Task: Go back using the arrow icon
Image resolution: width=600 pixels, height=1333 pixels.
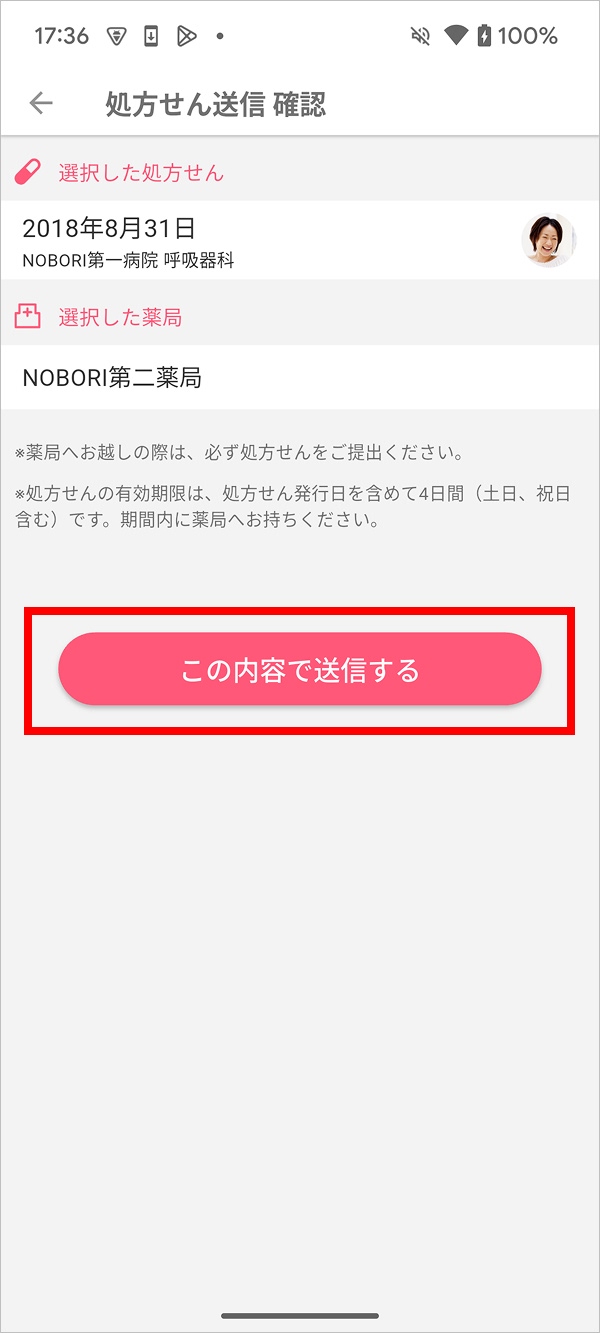Action: (41, 103)
